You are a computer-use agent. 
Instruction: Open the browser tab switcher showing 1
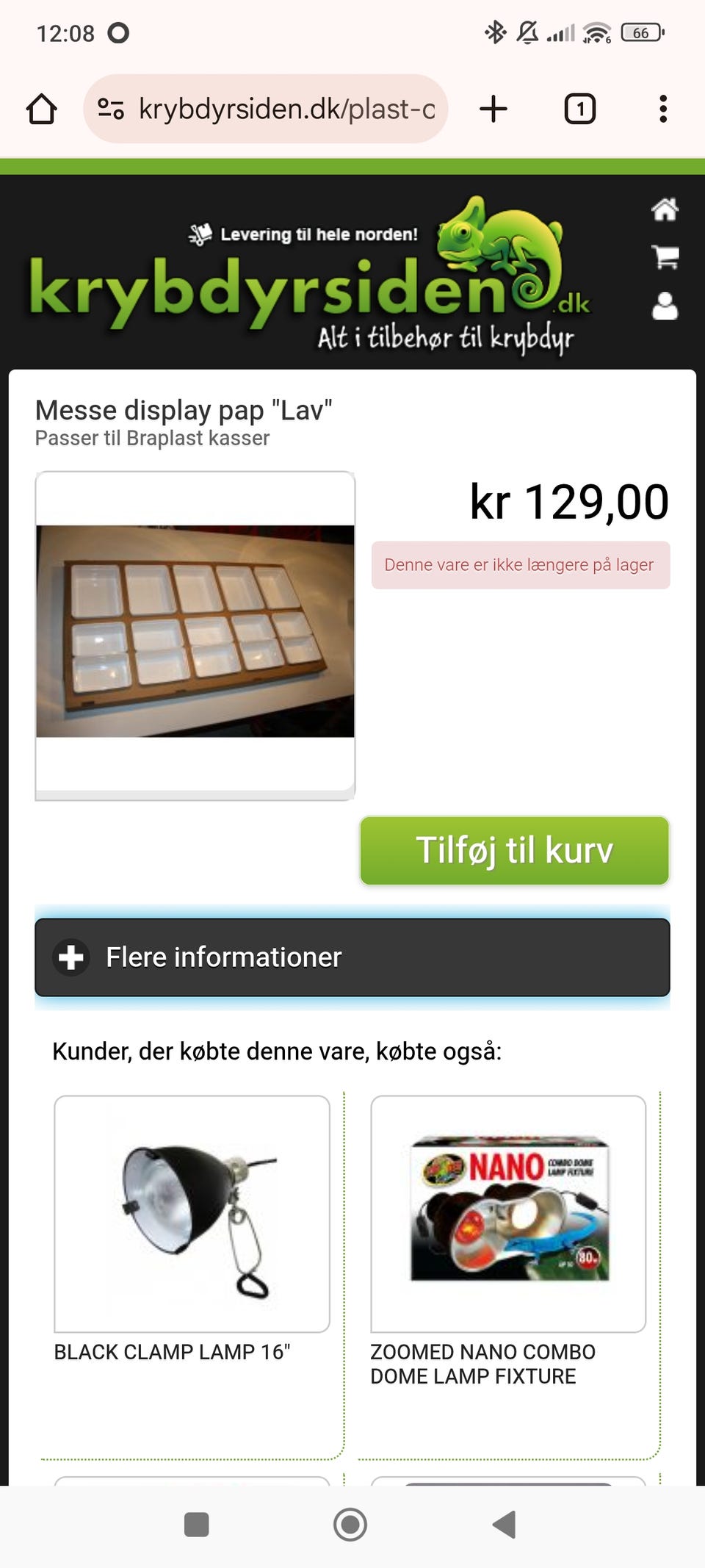point(579,109)
